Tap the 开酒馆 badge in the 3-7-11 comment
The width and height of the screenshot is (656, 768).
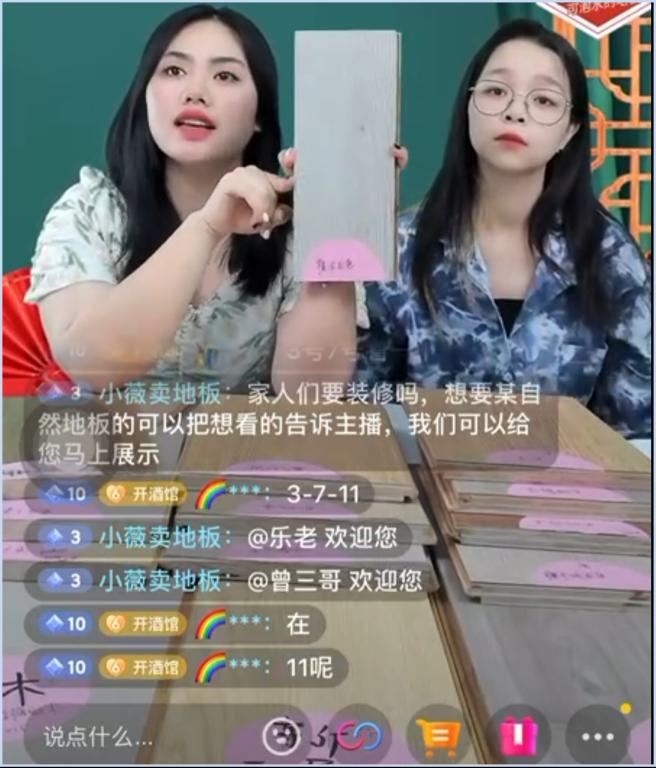(143, 493)
